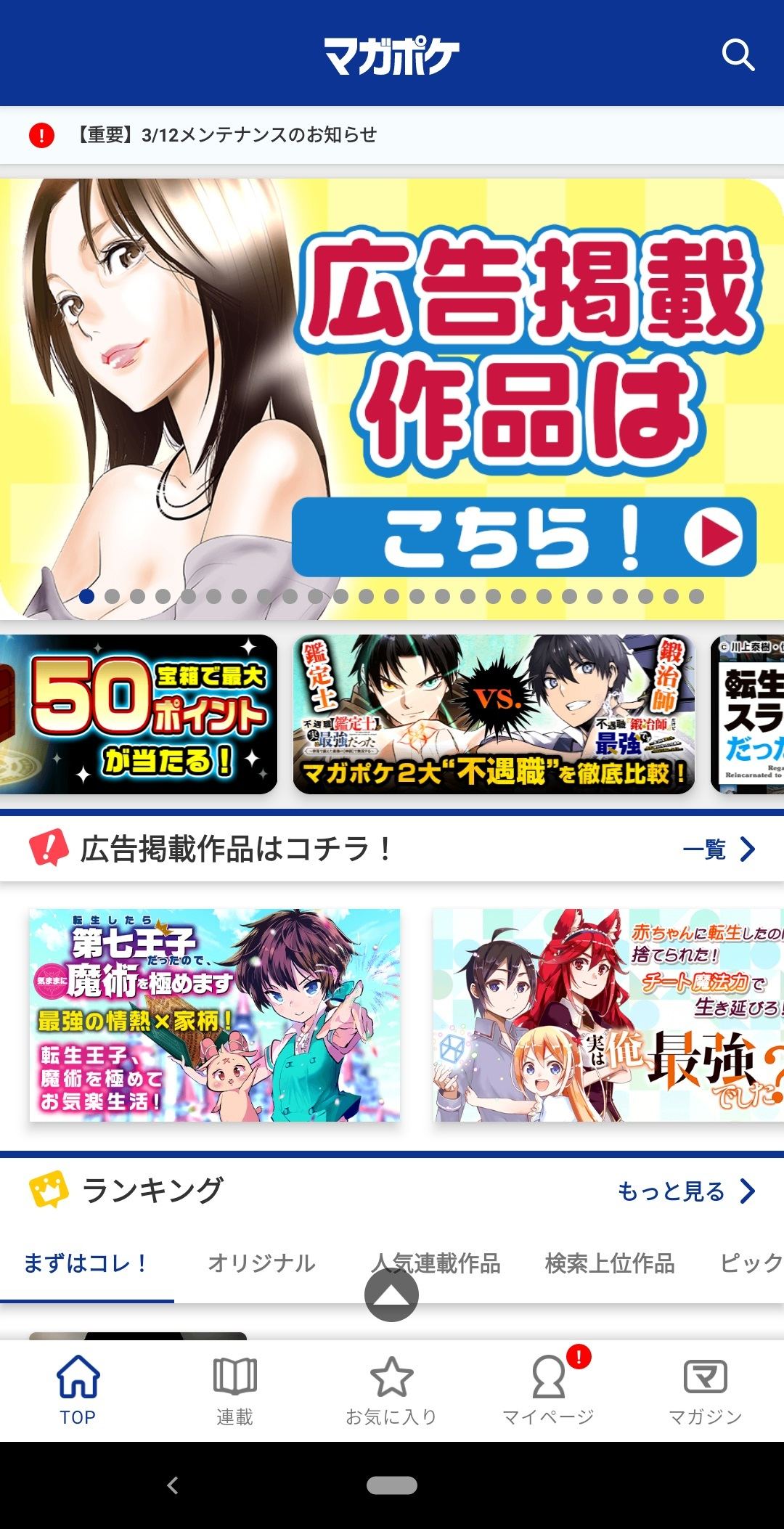
Task: Tap 一覧 for 広告掲載作品
Action: (x=719, y=849)
